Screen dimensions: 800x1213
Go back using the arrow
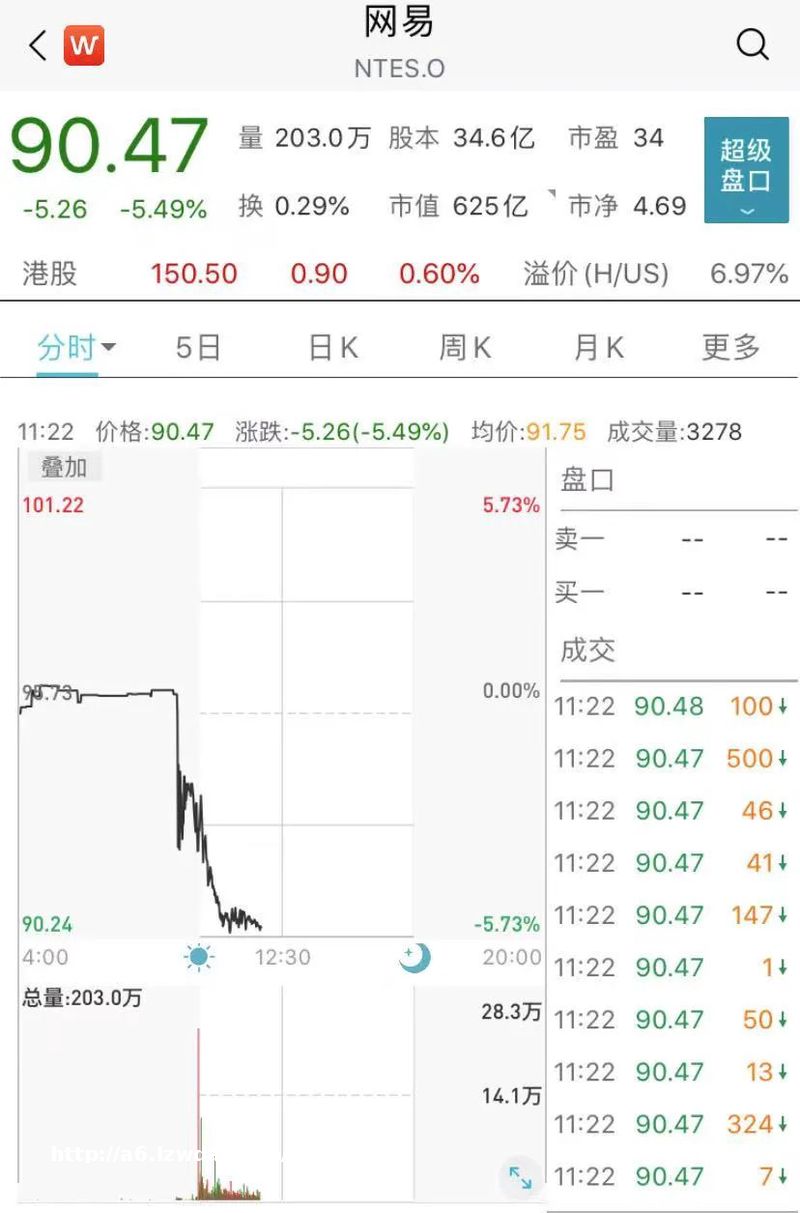pos(38,45)
